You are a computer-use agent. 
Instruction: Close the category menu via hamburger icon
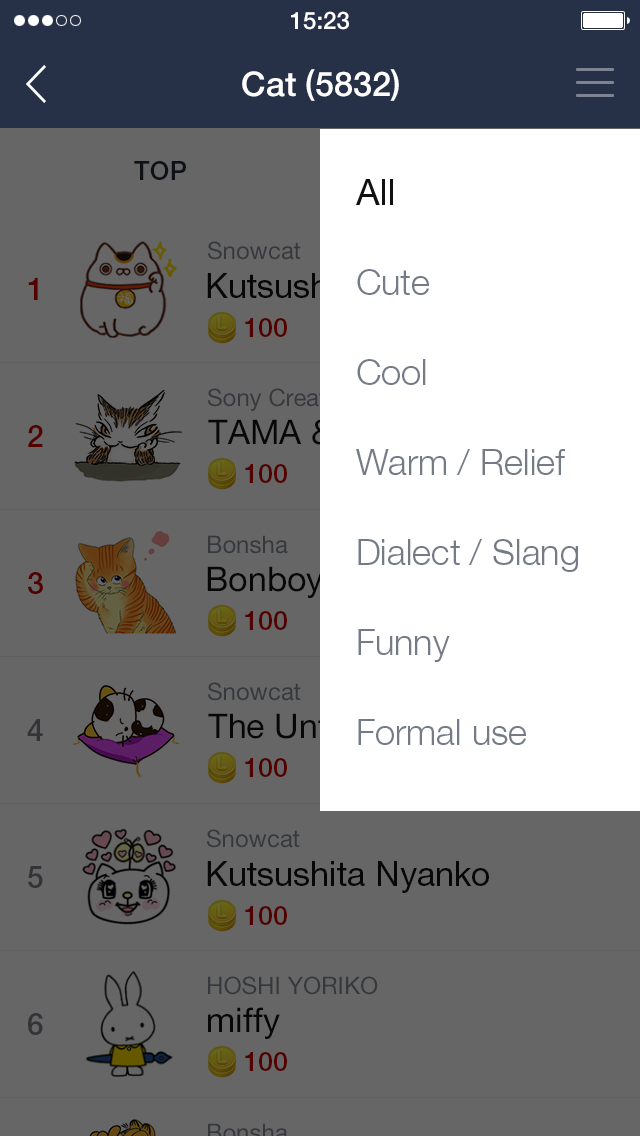(595, 83)
